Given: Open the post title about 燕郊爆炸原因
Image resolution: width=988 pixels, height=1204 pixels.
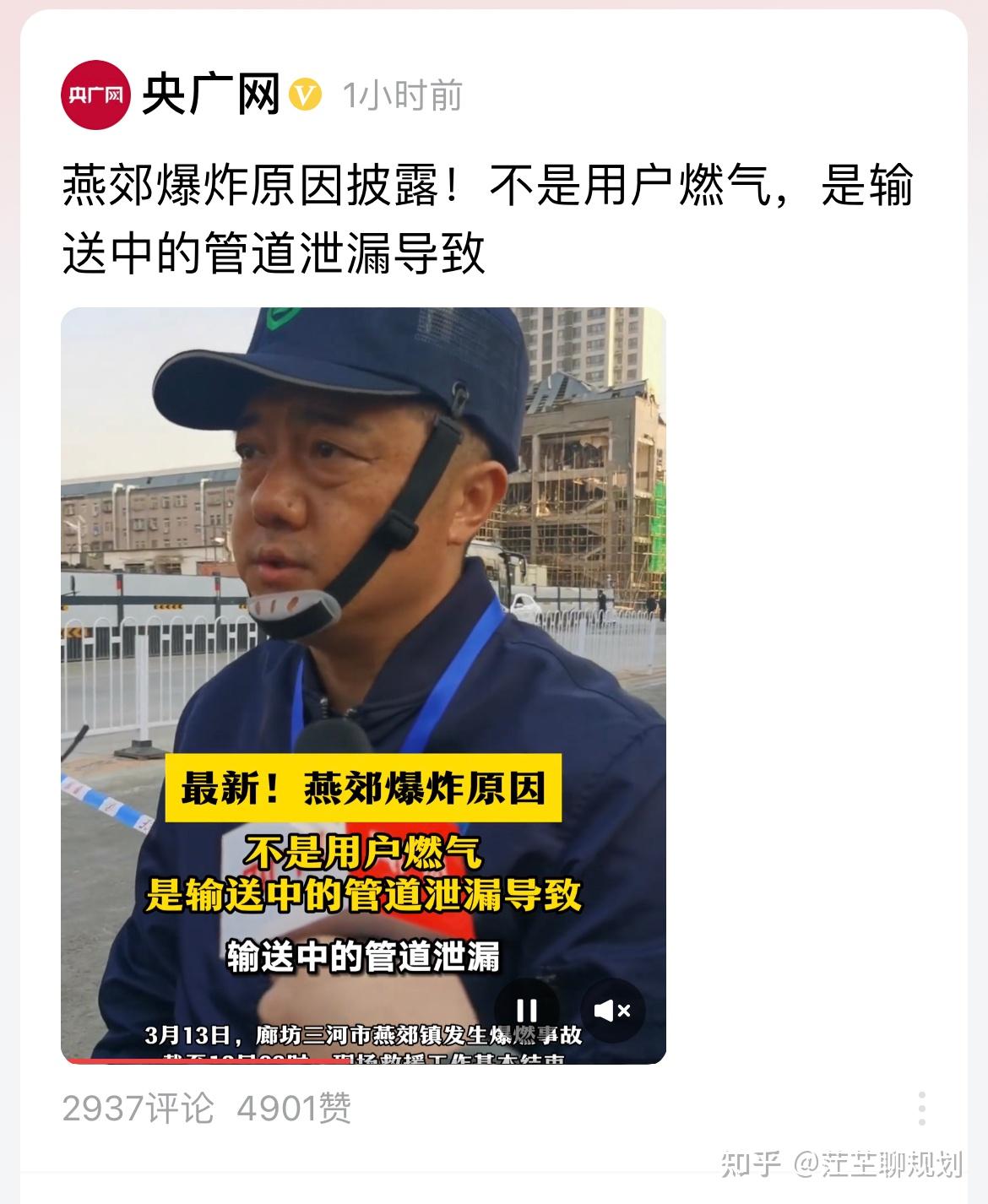Looking at the screenshot, I should click(490, 215).
